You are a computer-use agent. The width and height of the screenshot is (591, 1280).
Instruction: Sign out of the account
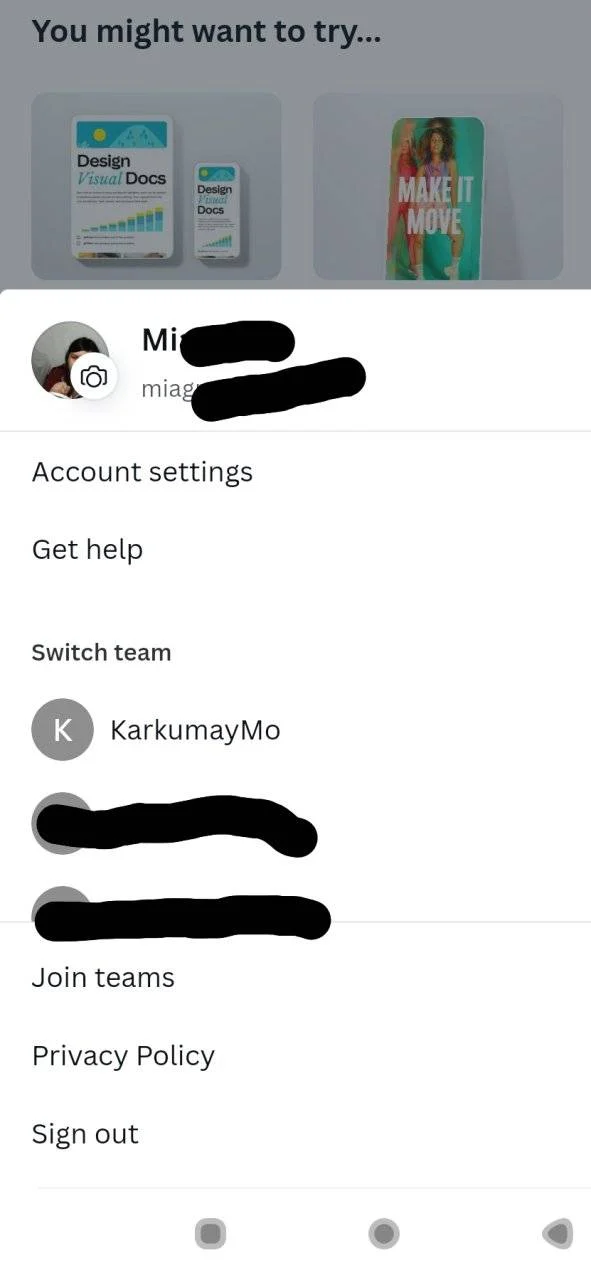click(85, 1134)
